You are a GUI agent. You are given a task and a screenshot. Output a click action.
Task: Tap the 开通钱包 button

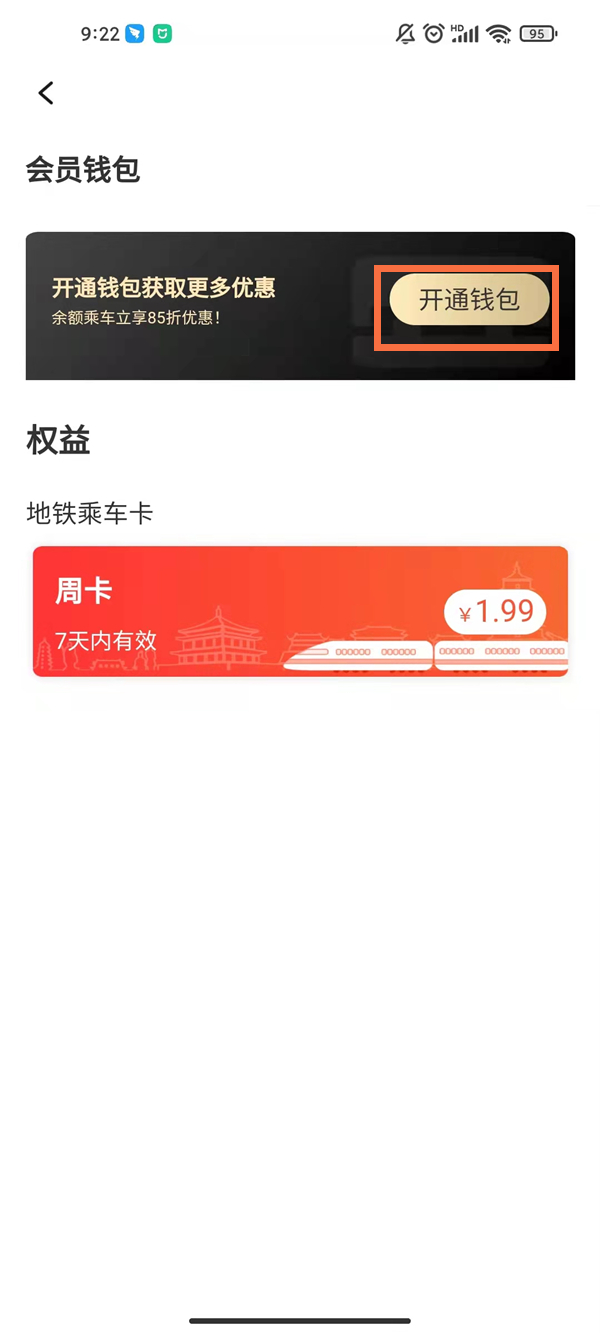469,300
